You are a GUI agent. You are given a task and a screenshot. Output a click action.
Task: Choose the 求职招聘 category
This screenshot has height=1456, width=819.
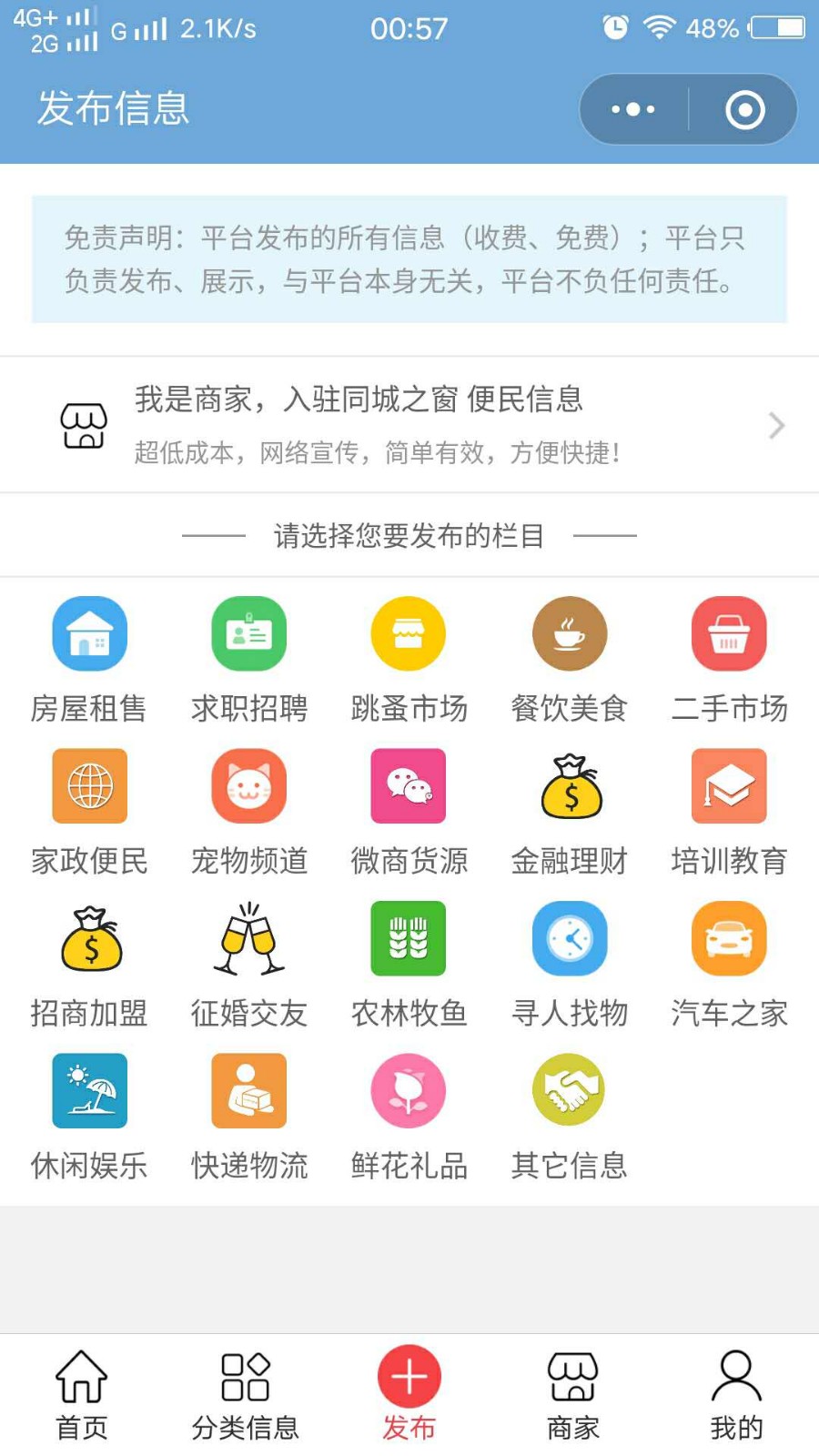249,660
